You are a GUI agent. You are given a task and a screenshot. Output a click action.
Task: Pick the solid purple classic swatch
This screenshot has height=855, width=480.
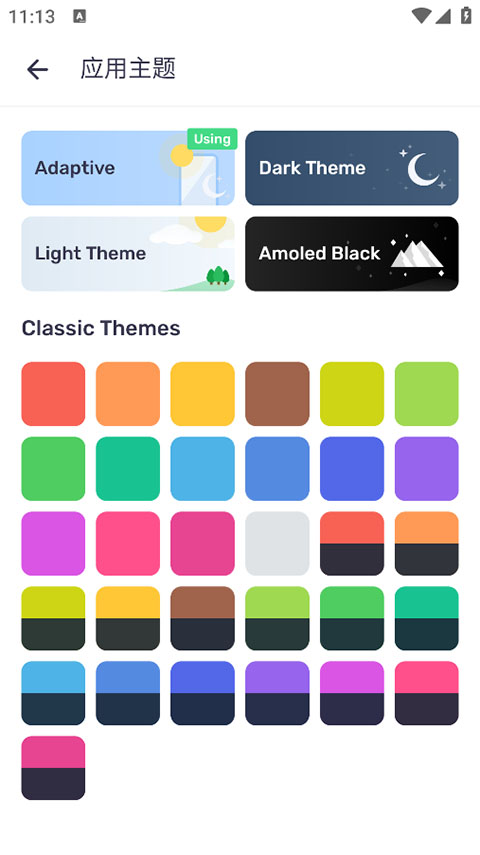427,468
